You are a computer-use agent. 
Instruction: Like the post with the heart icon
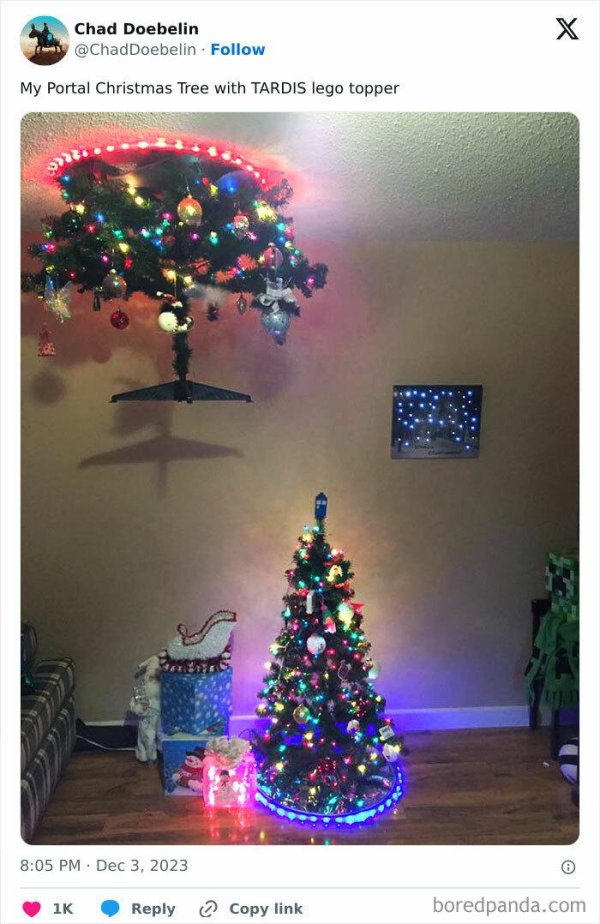[33, 908]
